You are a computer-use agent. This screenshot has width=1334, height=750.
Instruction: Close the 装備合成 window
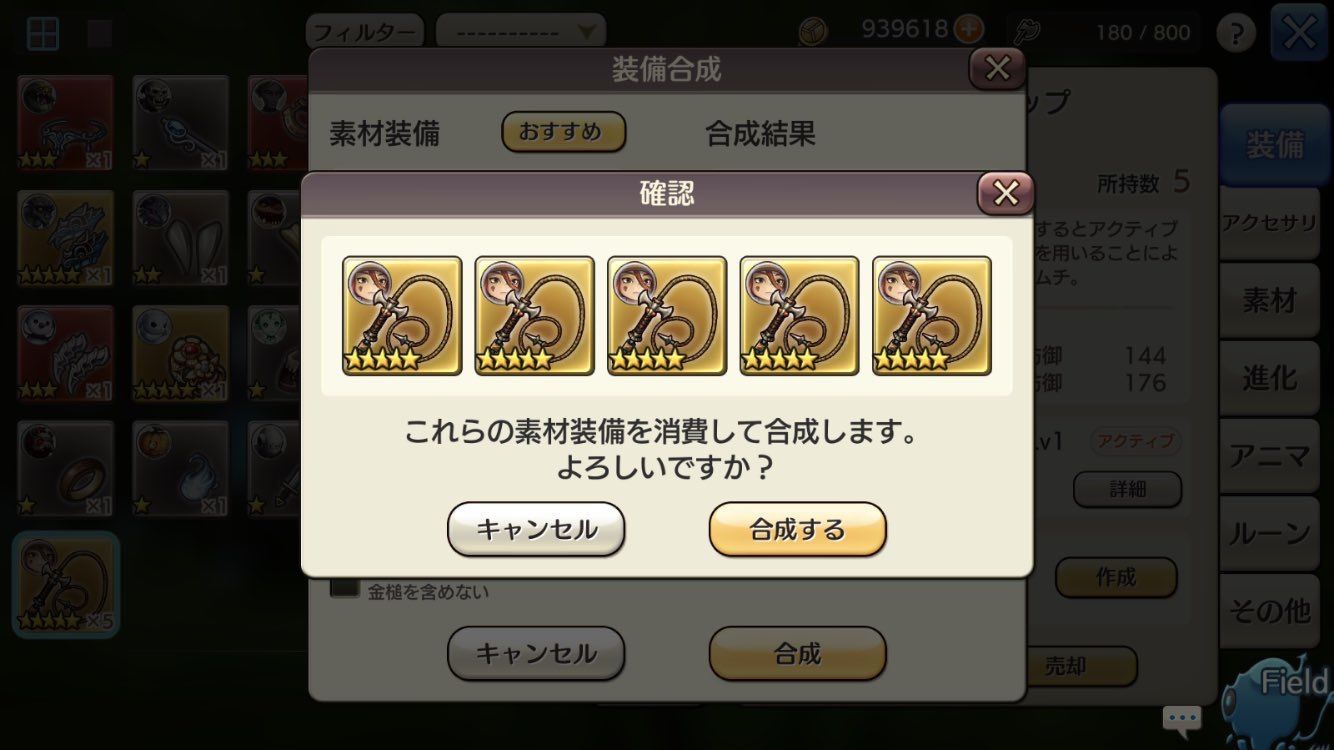click(x=997, y=69)
